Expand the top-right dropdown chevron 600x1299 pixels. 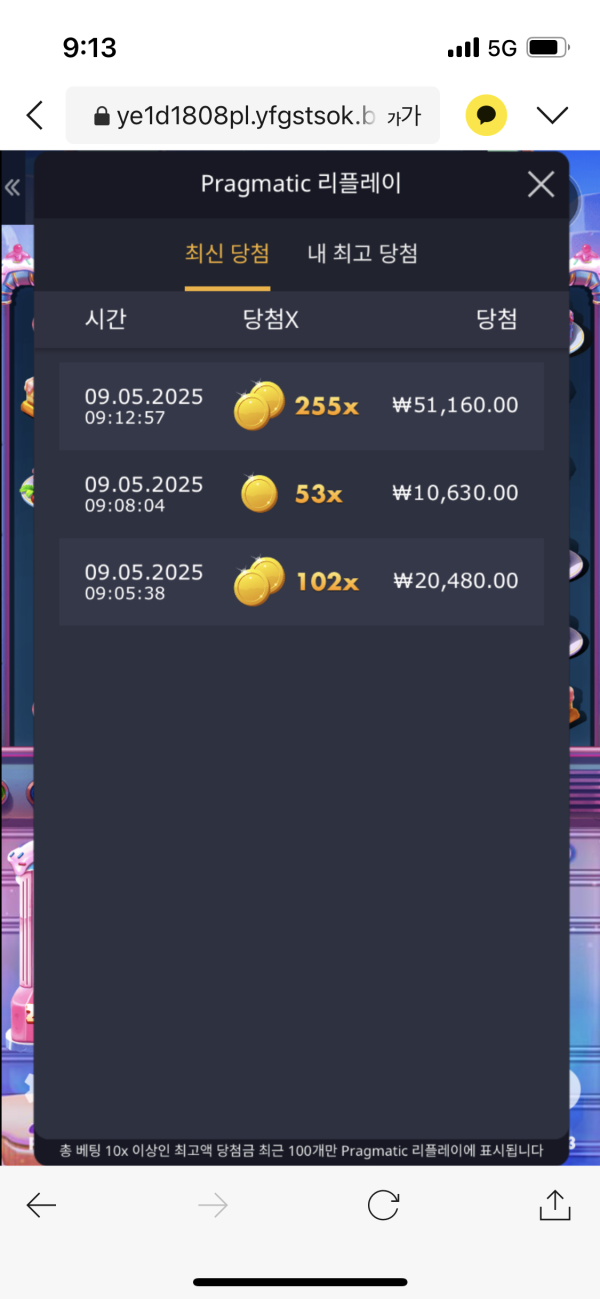(552, 116)
